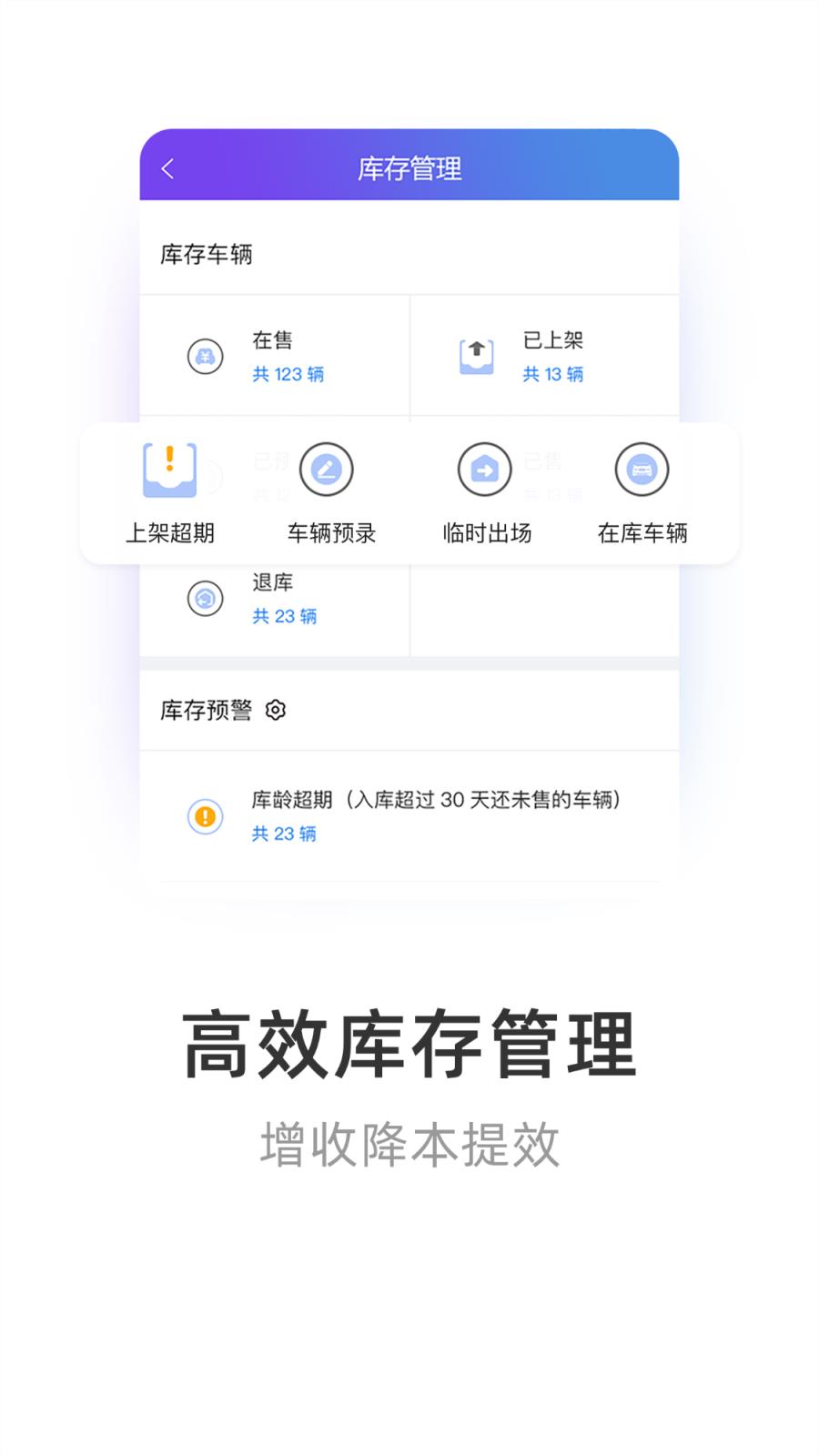Tap the 库龄超期 warning icon
The image size is (819, 1456).
point(206,817)
